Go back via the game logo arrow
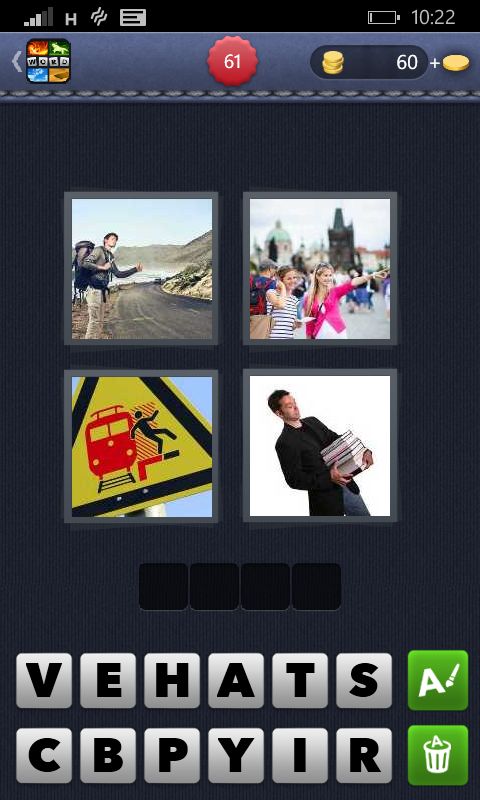The image size is (480, 800). pyautogui.click(x=41, y=61)
